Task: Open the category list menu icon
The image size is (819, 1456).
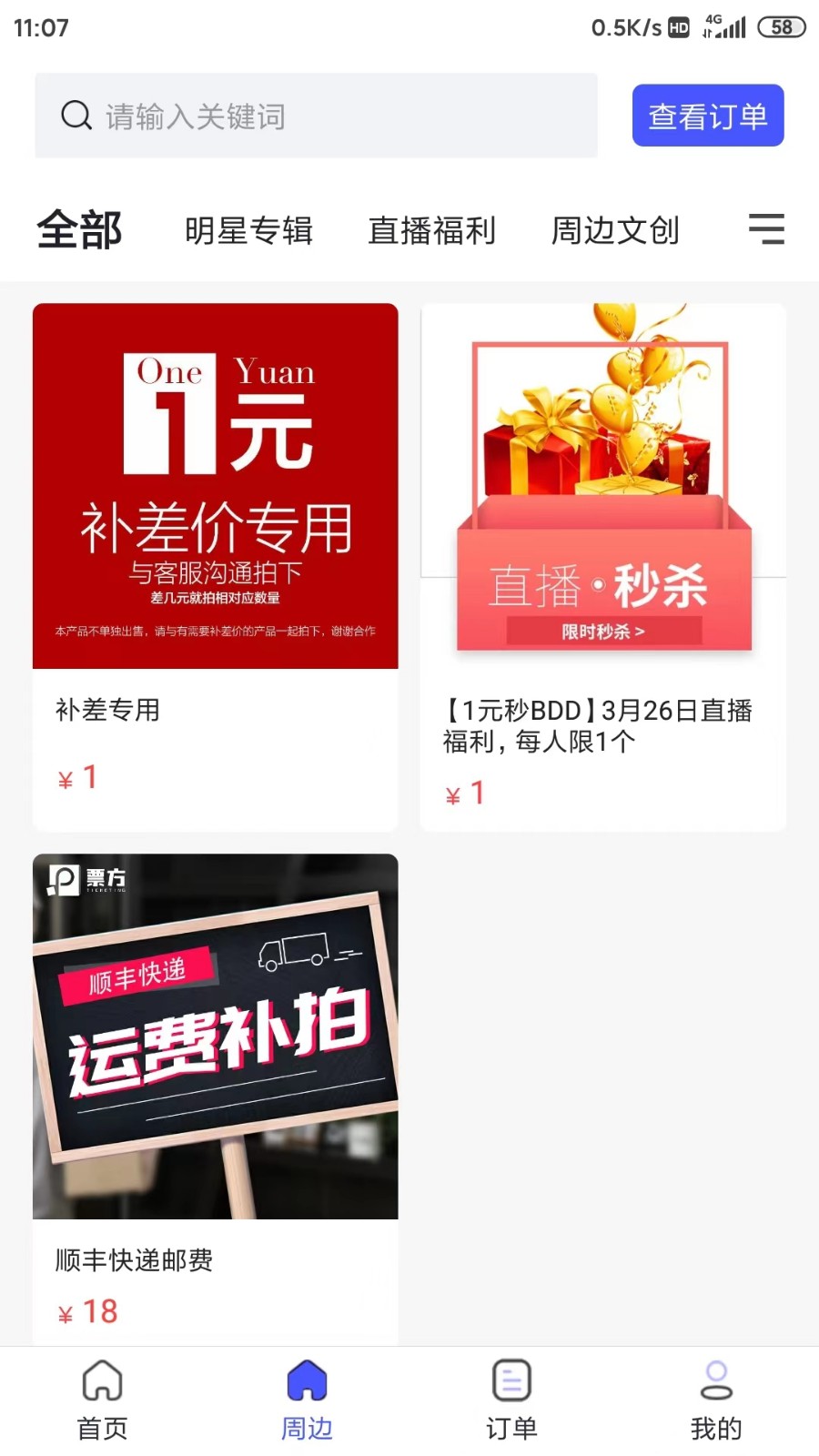Action: tap(766, 229)
